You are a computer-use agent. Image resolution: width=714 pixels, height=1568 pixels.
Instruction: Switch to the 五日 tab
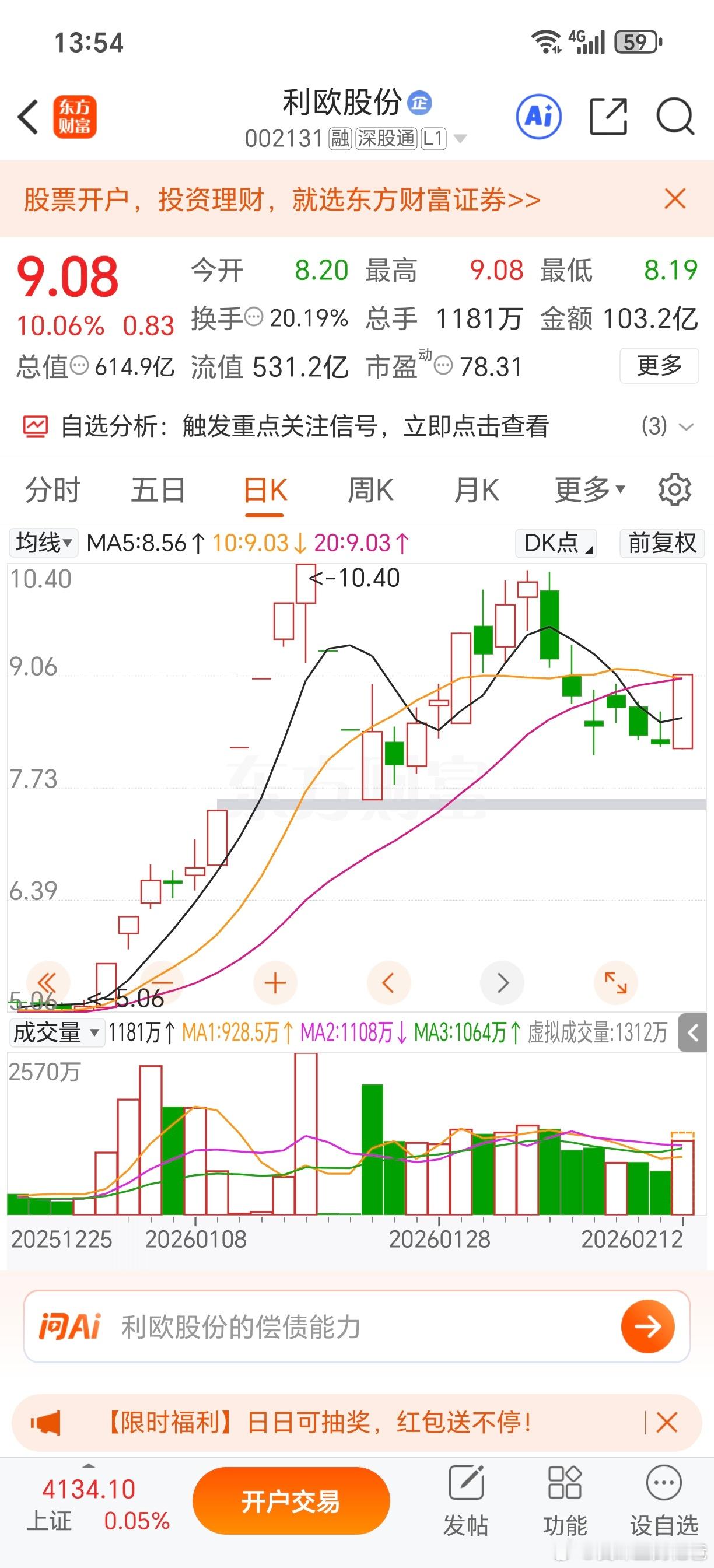(158, 491)
